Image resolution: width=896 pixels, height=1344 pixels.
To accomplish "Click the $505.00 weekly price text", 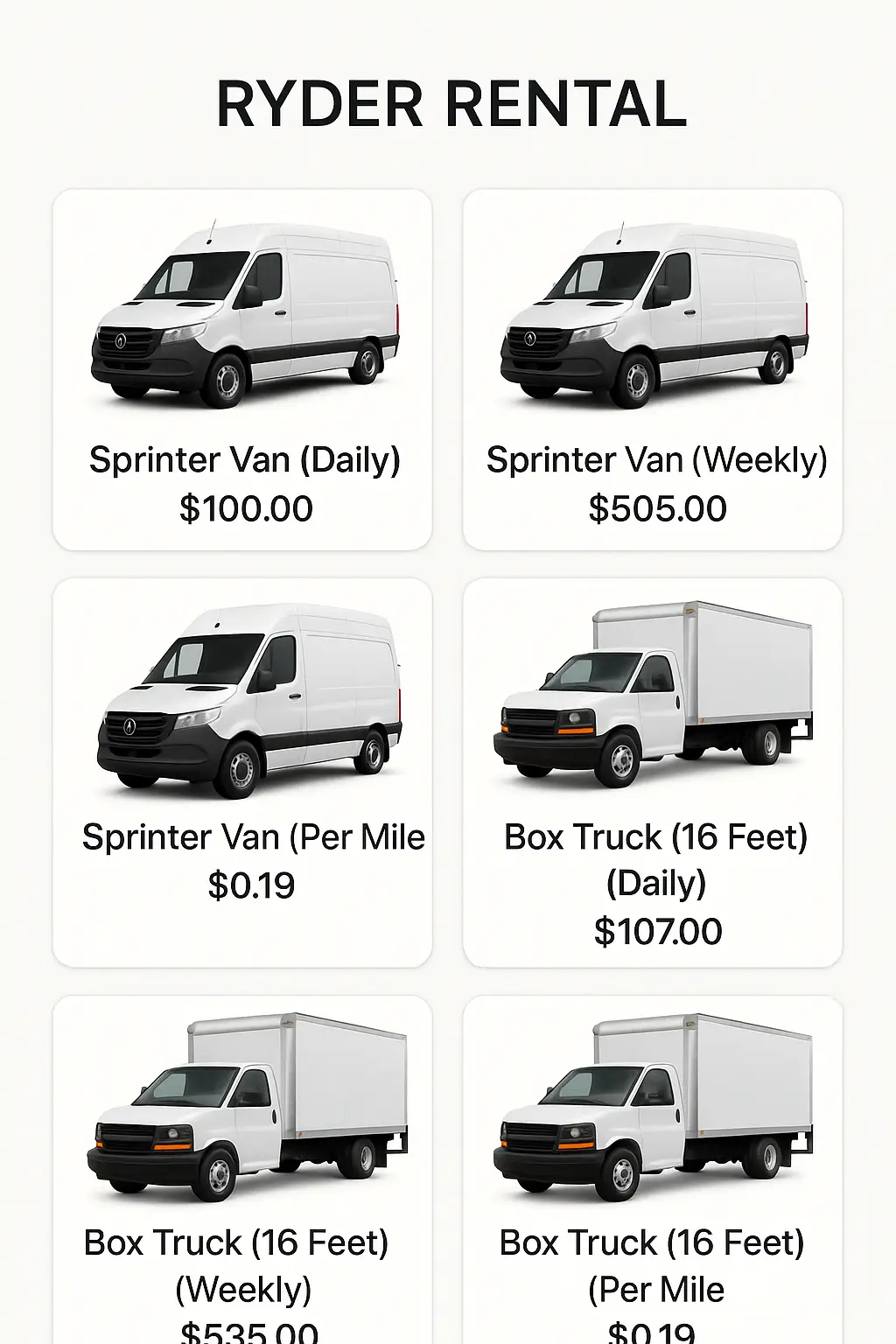I will click(x=657, y=506).
